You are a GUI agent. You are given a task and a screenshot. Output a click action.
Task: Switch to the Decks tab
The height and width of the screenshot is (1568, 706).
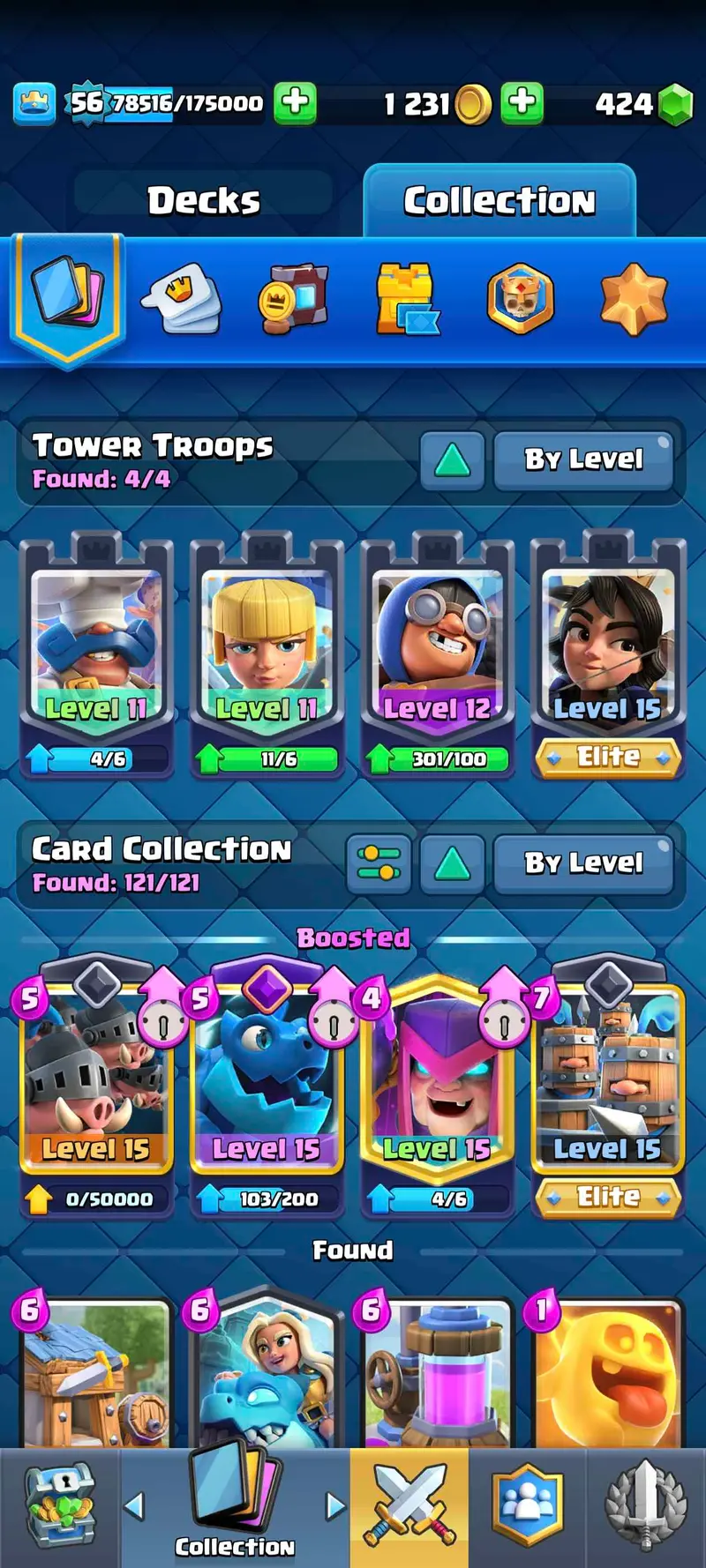[203, 199]
